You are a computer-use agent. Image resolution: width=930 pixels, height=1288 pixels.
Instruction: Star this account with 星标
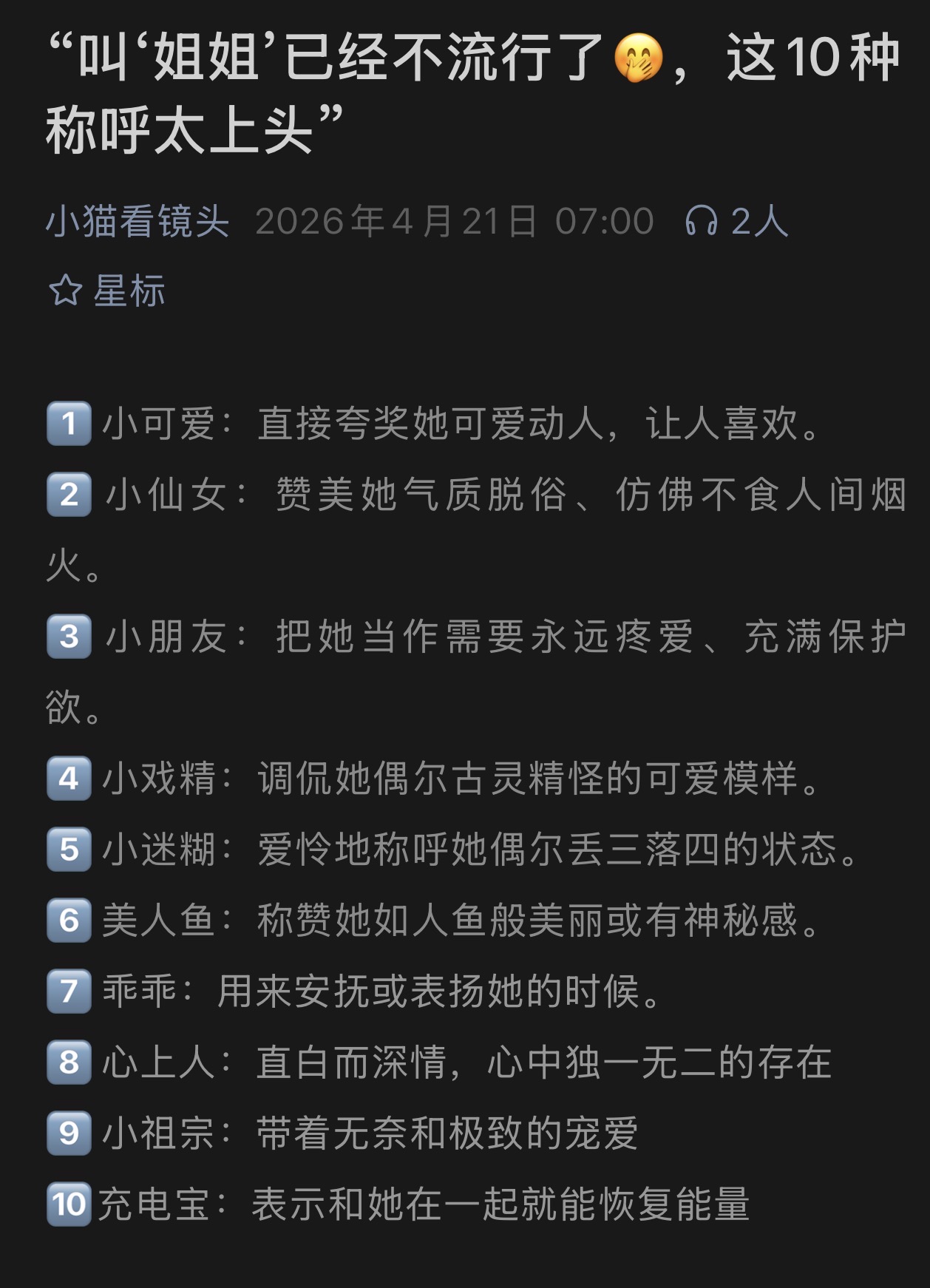(x=107, y=291)
